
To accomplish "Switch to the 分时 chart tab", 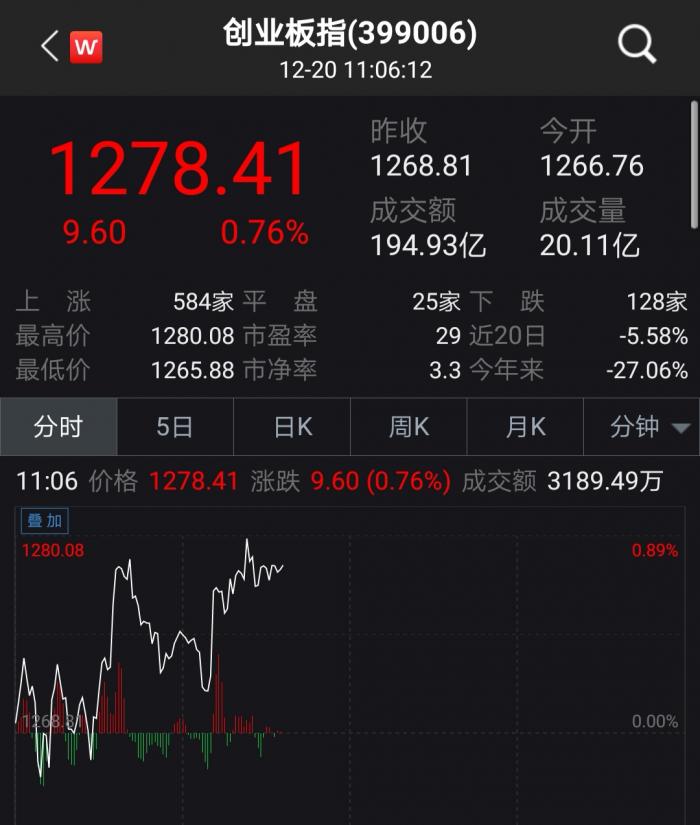I will coord(58,427).
